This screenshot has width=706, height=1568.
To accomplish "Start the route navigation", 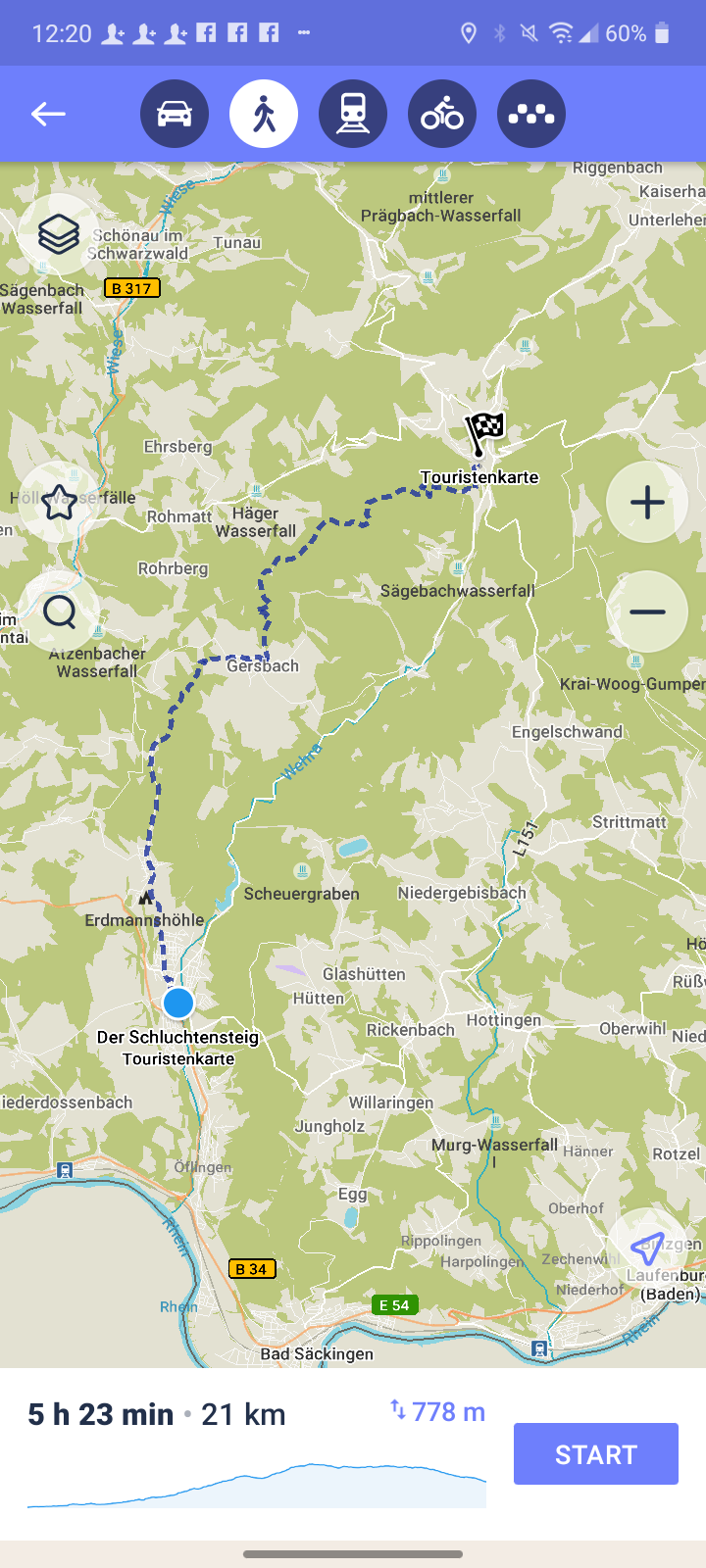I will click(596, 1454).
